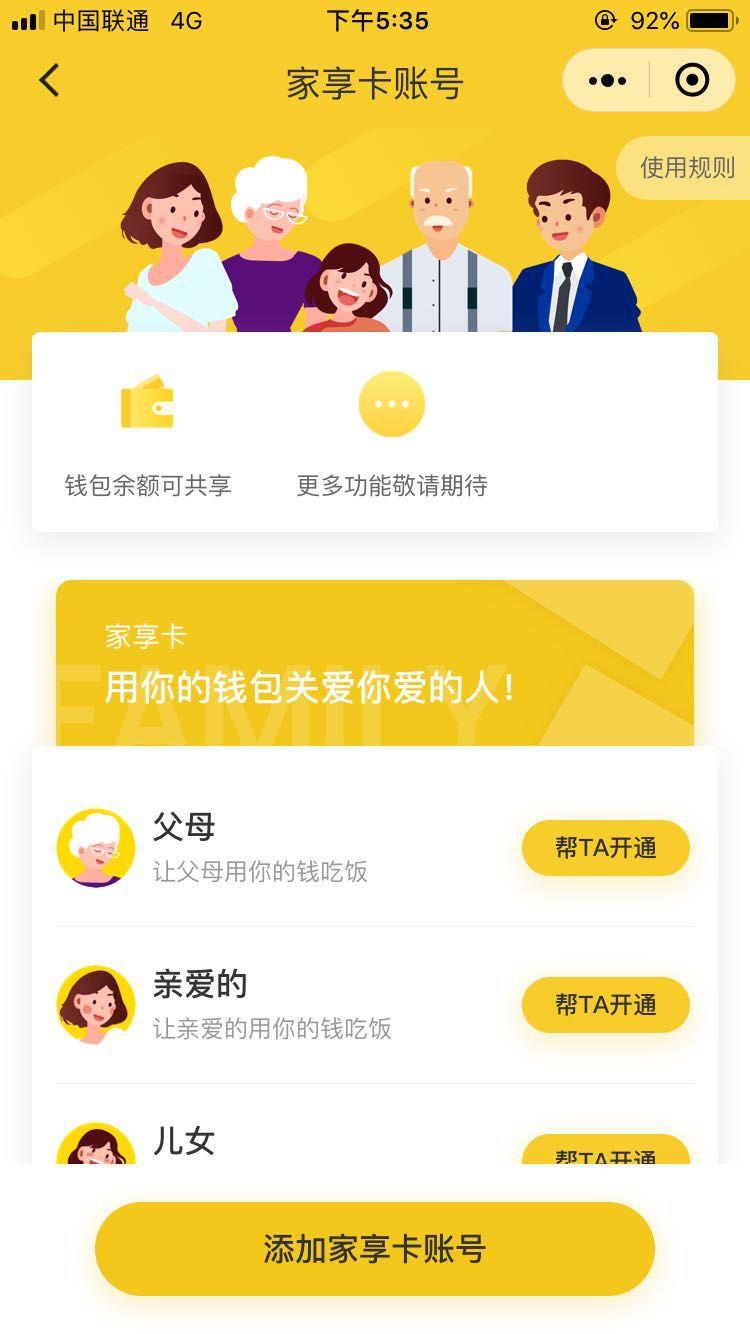Close the mini program with the circle icon
750x1334 pixels.
(x=692, y=80)
